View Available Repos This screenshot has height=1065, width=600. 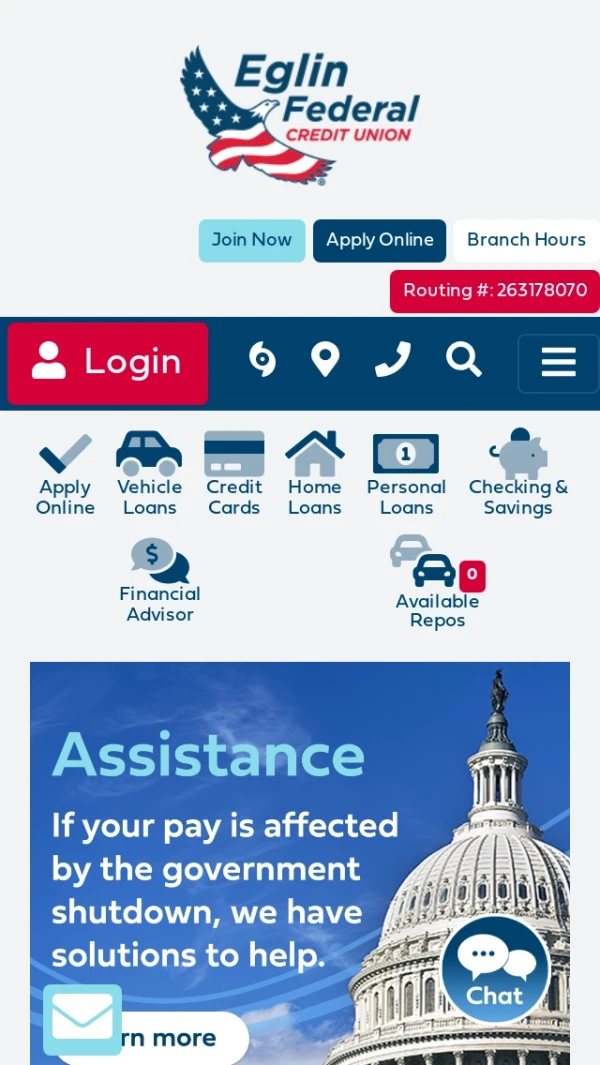437,583
